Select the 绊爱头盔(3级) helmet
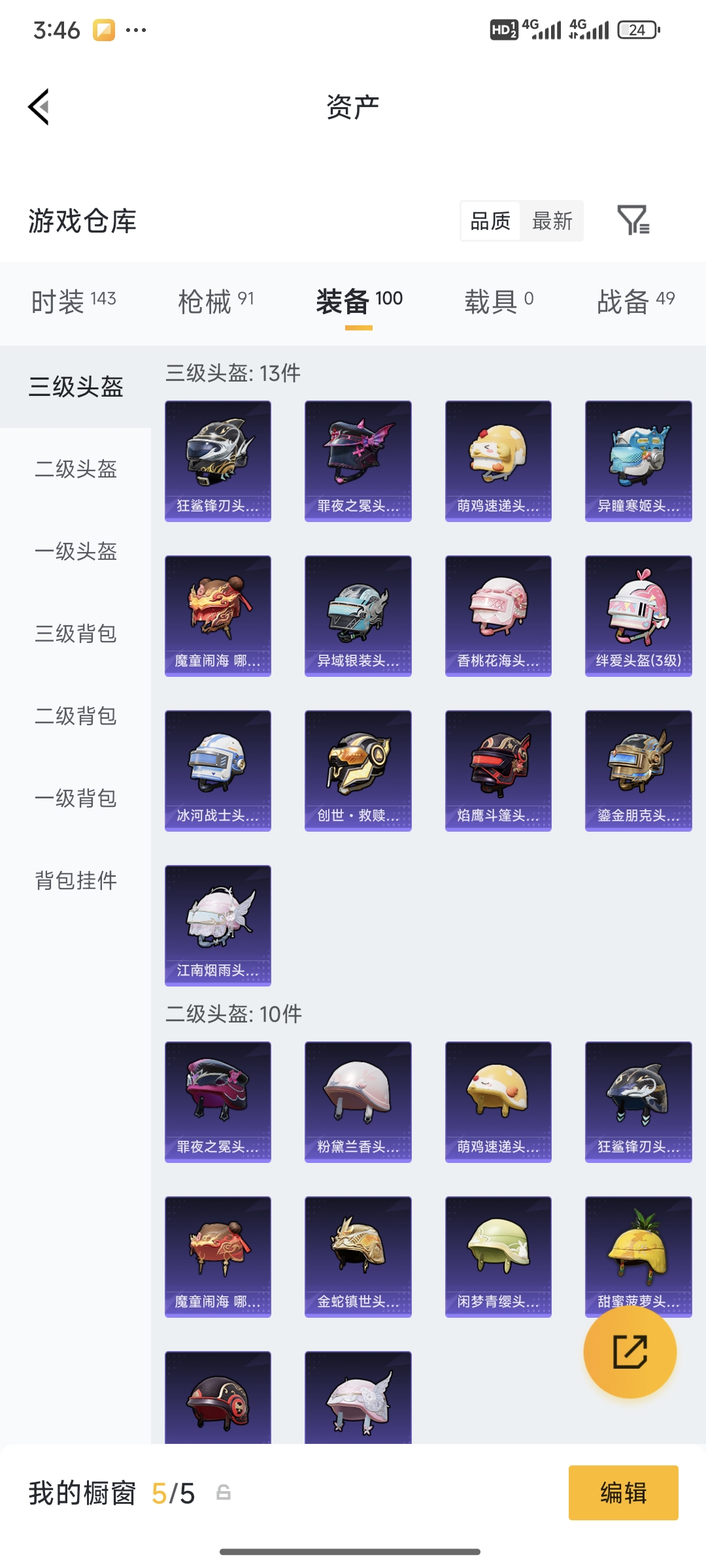The height and width of the screenshot is (1568, 706). tap(637, 615)
